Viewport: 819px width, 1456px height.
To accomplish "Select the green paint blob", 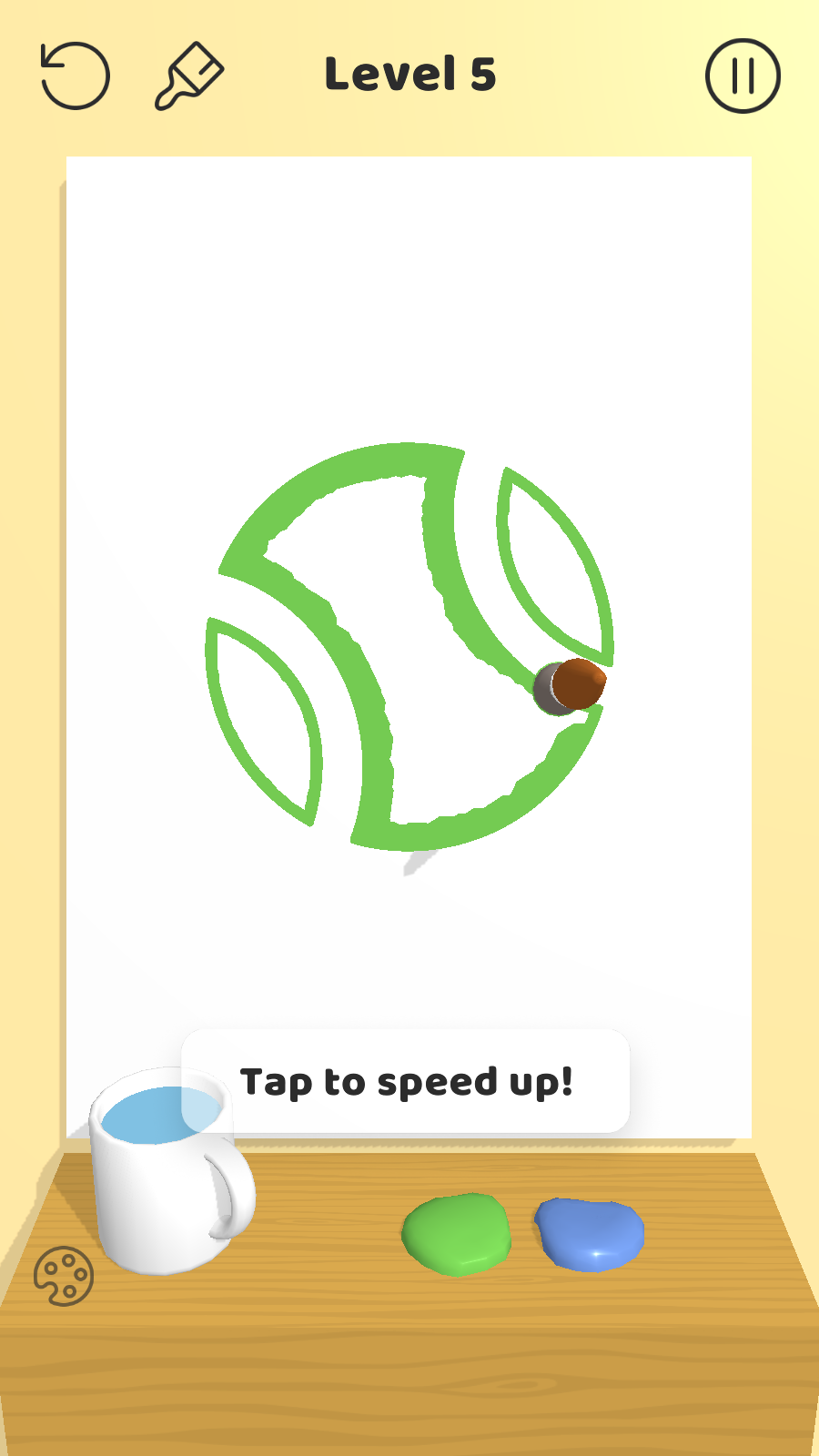I will coord(456,1234).
